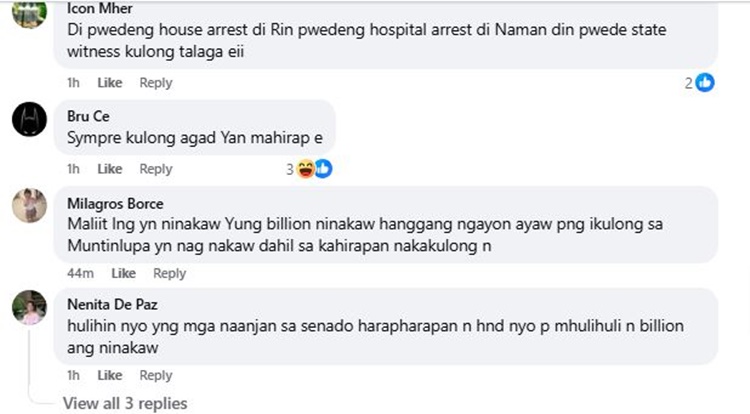Screen dimensions: 750x414
Task: Like Bru Ce's comment
Action: click(x=110, y=169)
